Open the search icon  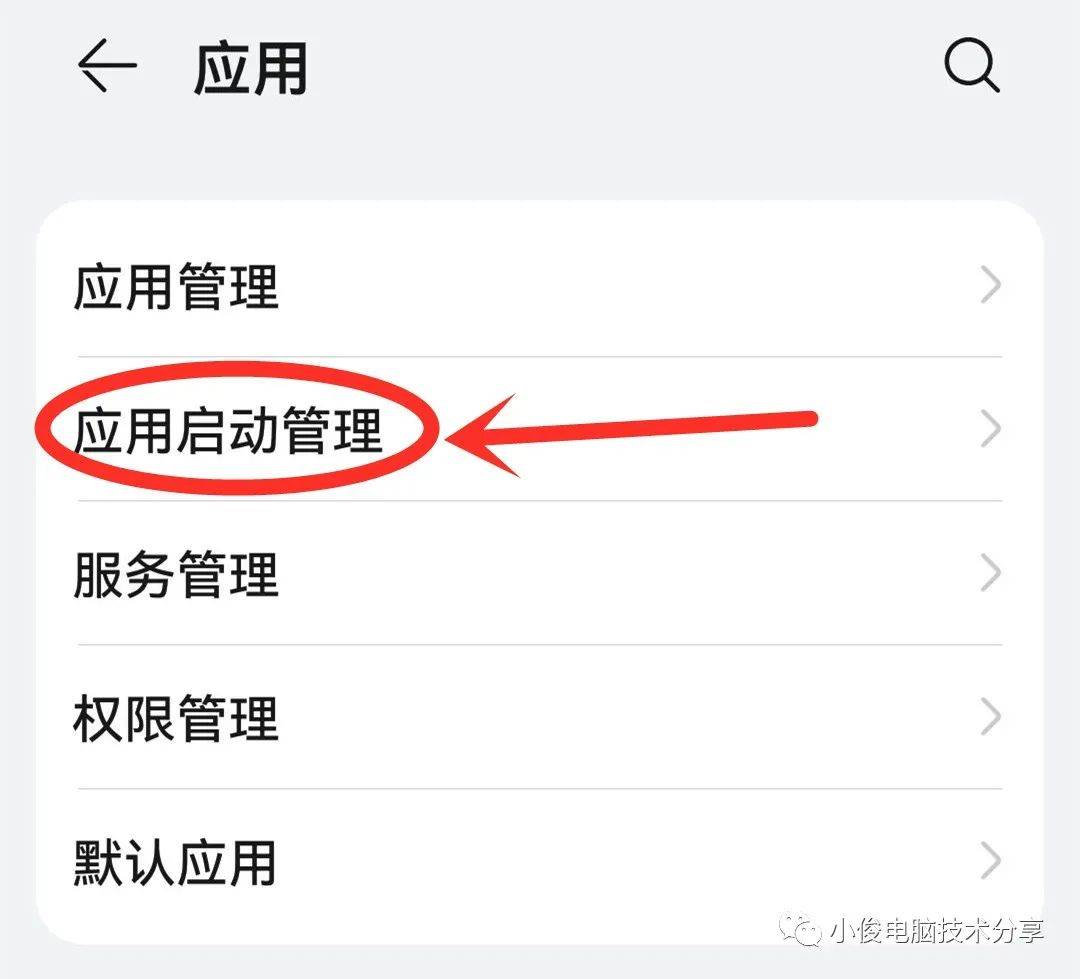pos(971,67)
